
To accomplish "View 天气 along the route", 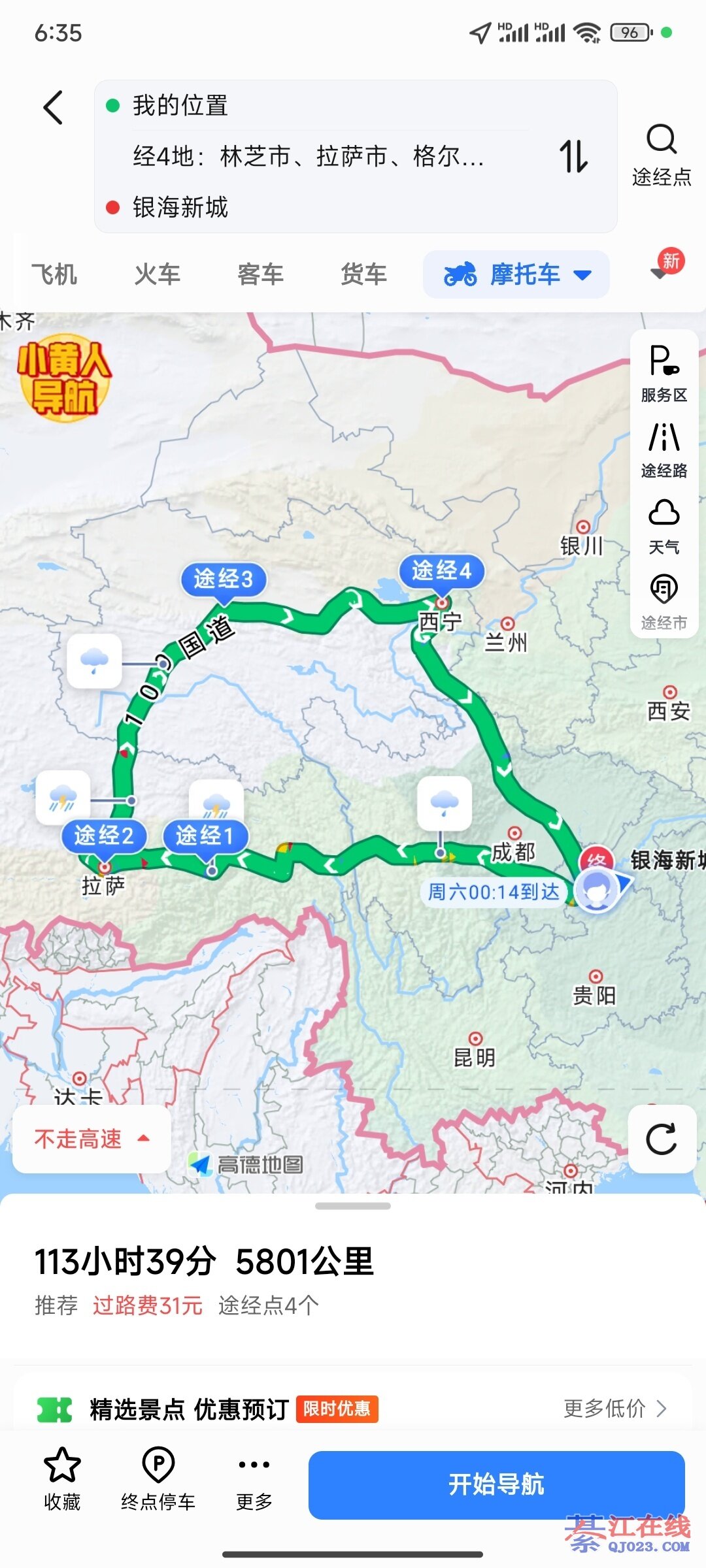I will 664,527.
